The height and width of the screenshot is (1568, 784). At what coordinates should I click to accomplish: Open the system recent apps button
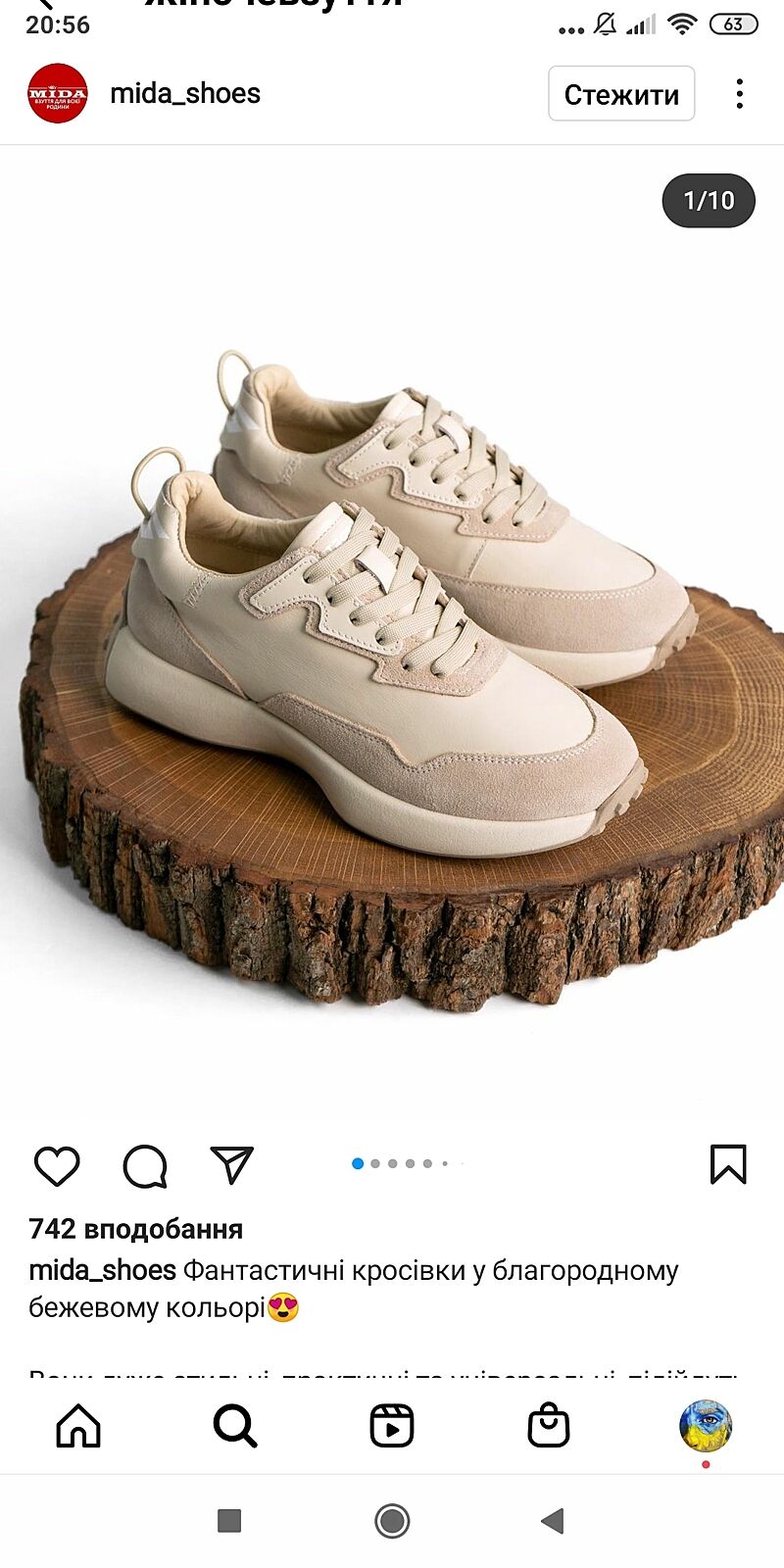pyautogui.click(x=229, y=1521)
